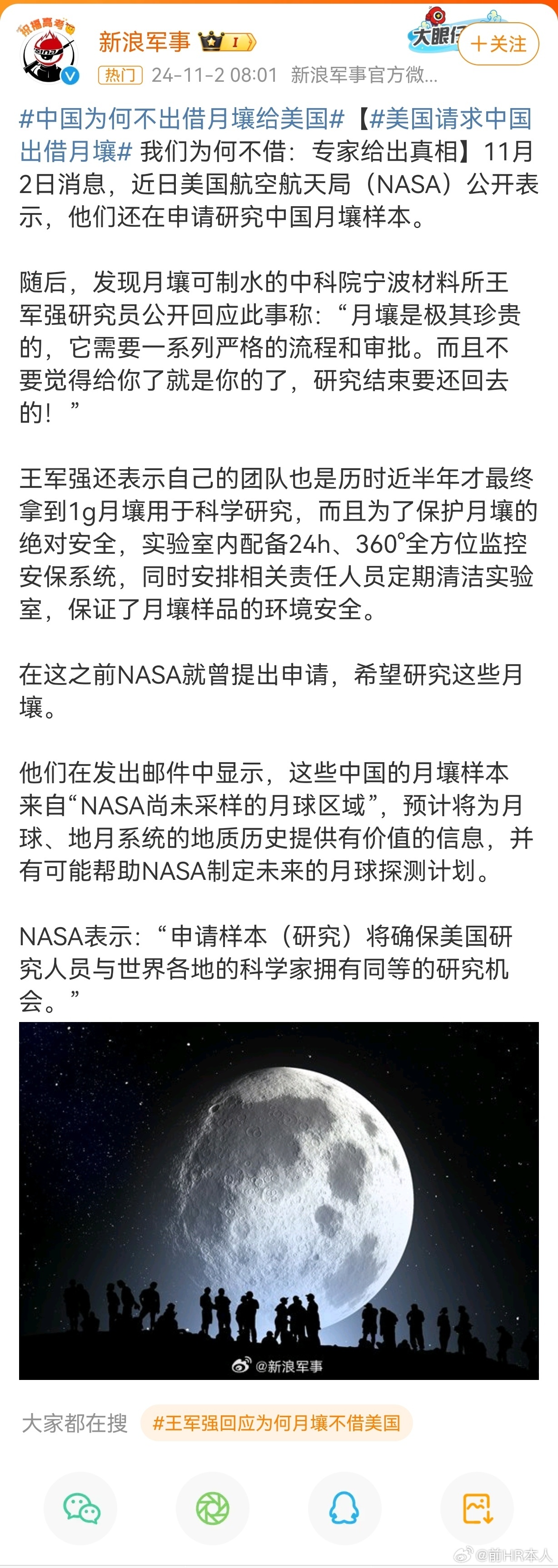Open the 新浪军事 profile avatar
Viewport: 558px width, 1568px height.
(x=50, y=54)
